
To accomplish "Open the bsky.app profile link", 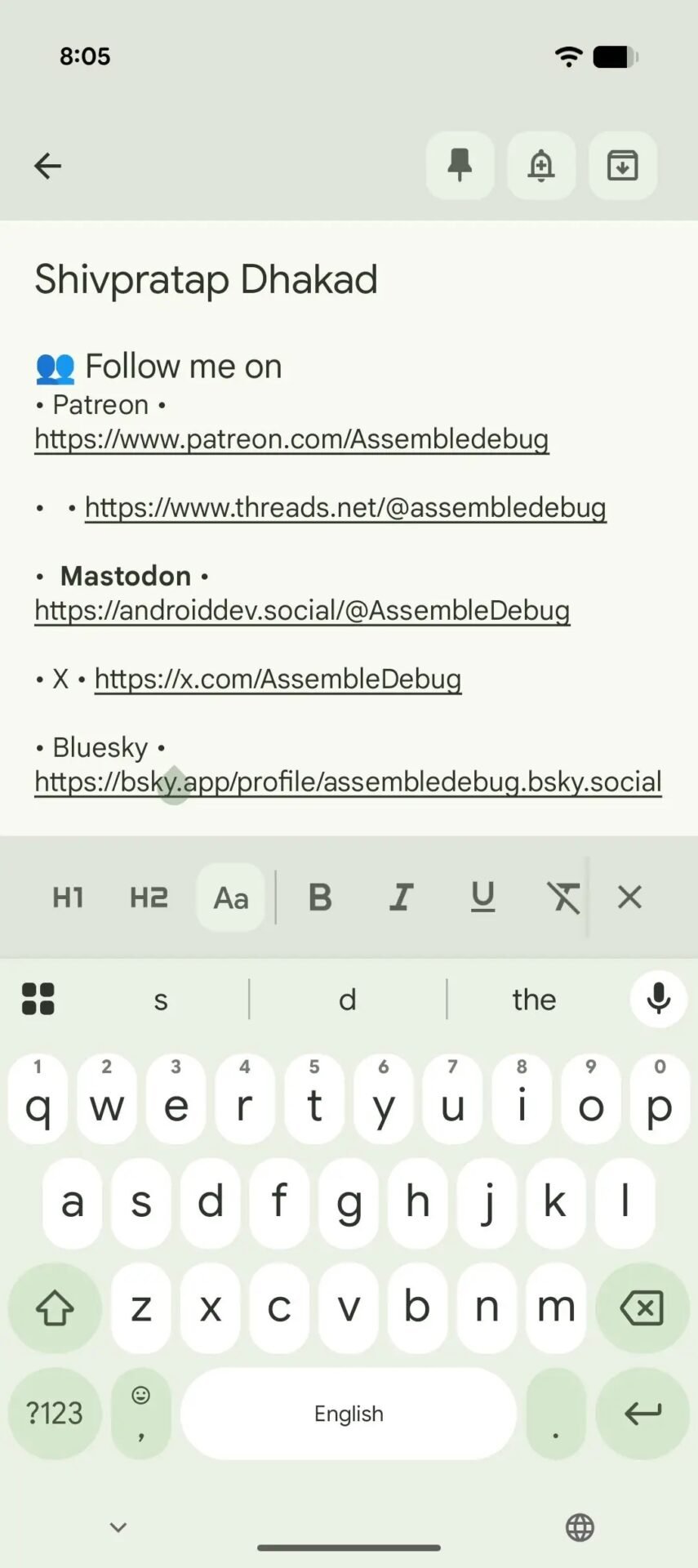I will click(x=348, y=782).
